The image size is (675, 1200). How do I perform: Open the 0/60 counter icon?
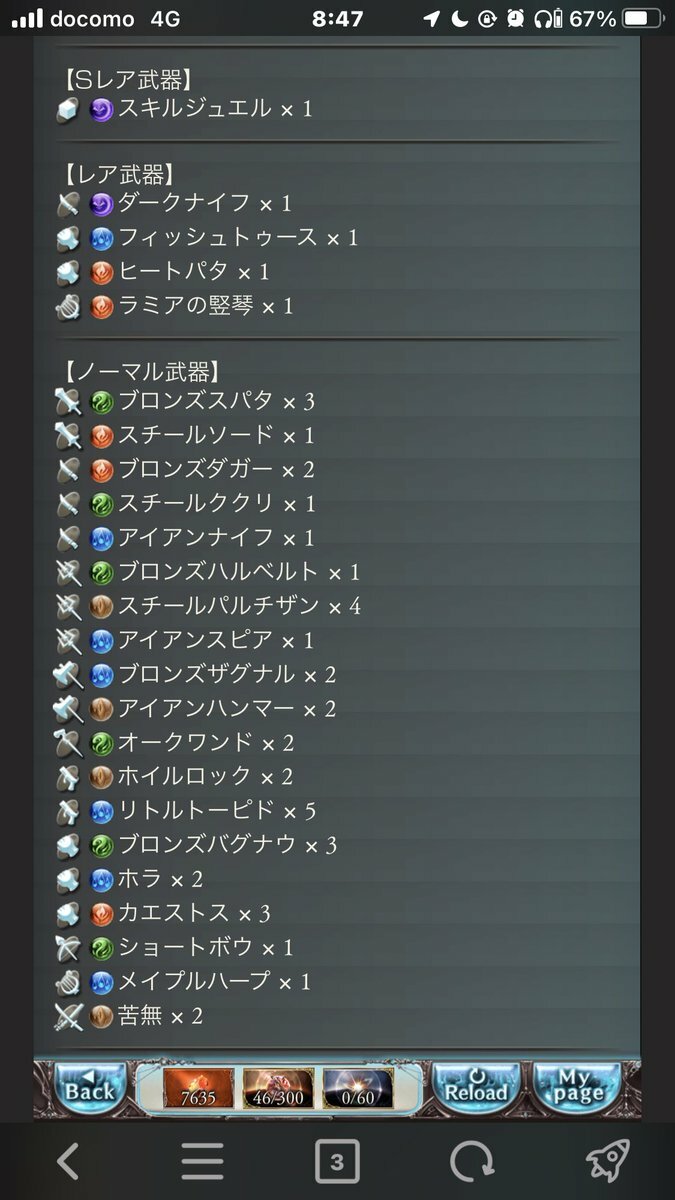(x=357, y=1089)
